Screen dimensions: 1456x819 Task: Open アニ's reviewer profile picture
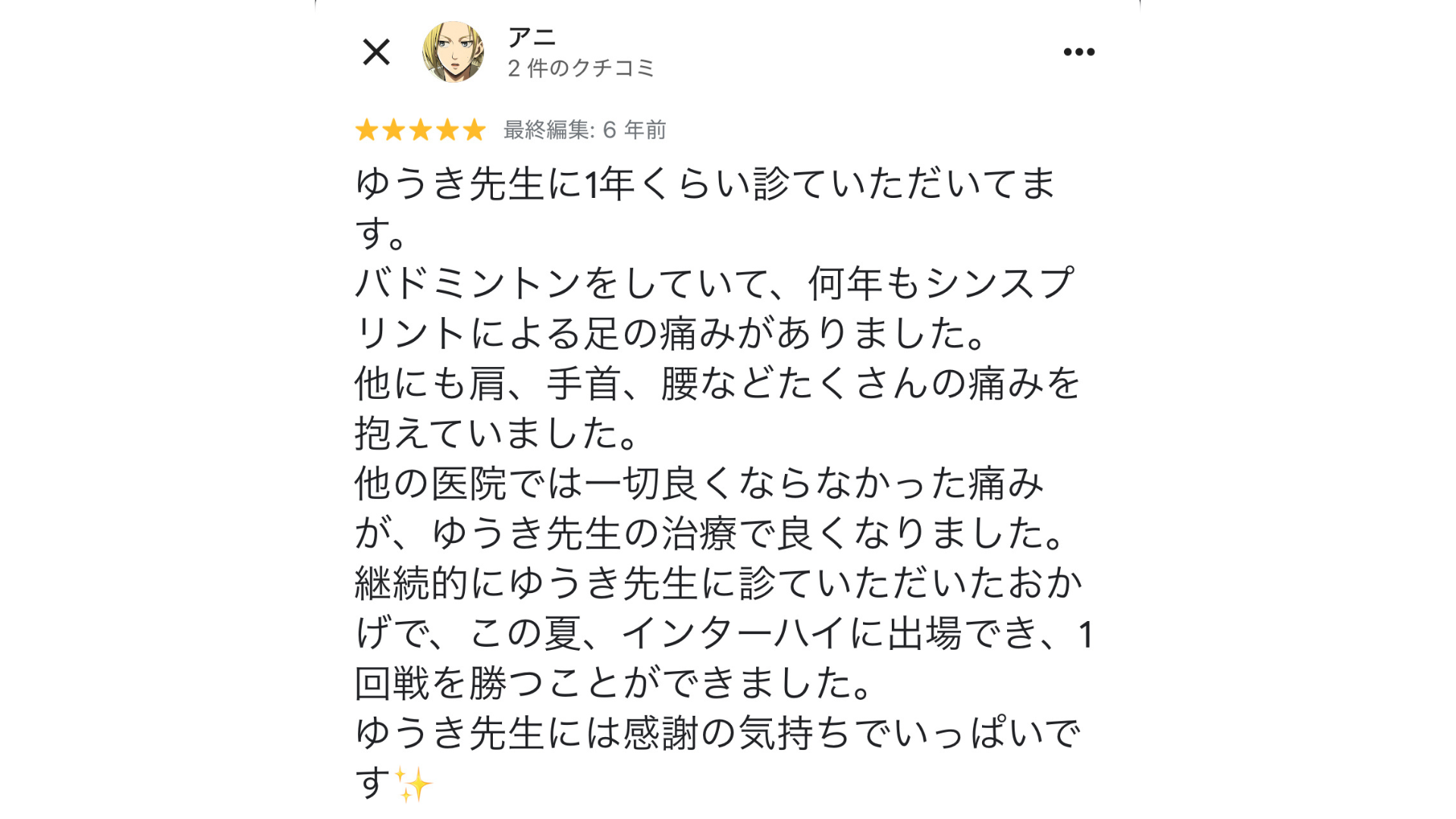pyautogui.click(x=453, y=52)
